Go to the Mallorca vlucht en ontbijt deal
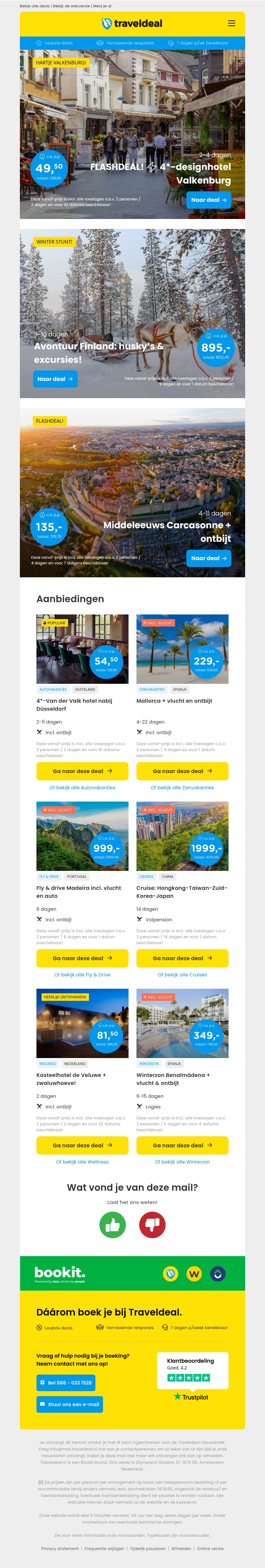The height and width of the screenshot is (1568, 265). (x=182, y=771)
